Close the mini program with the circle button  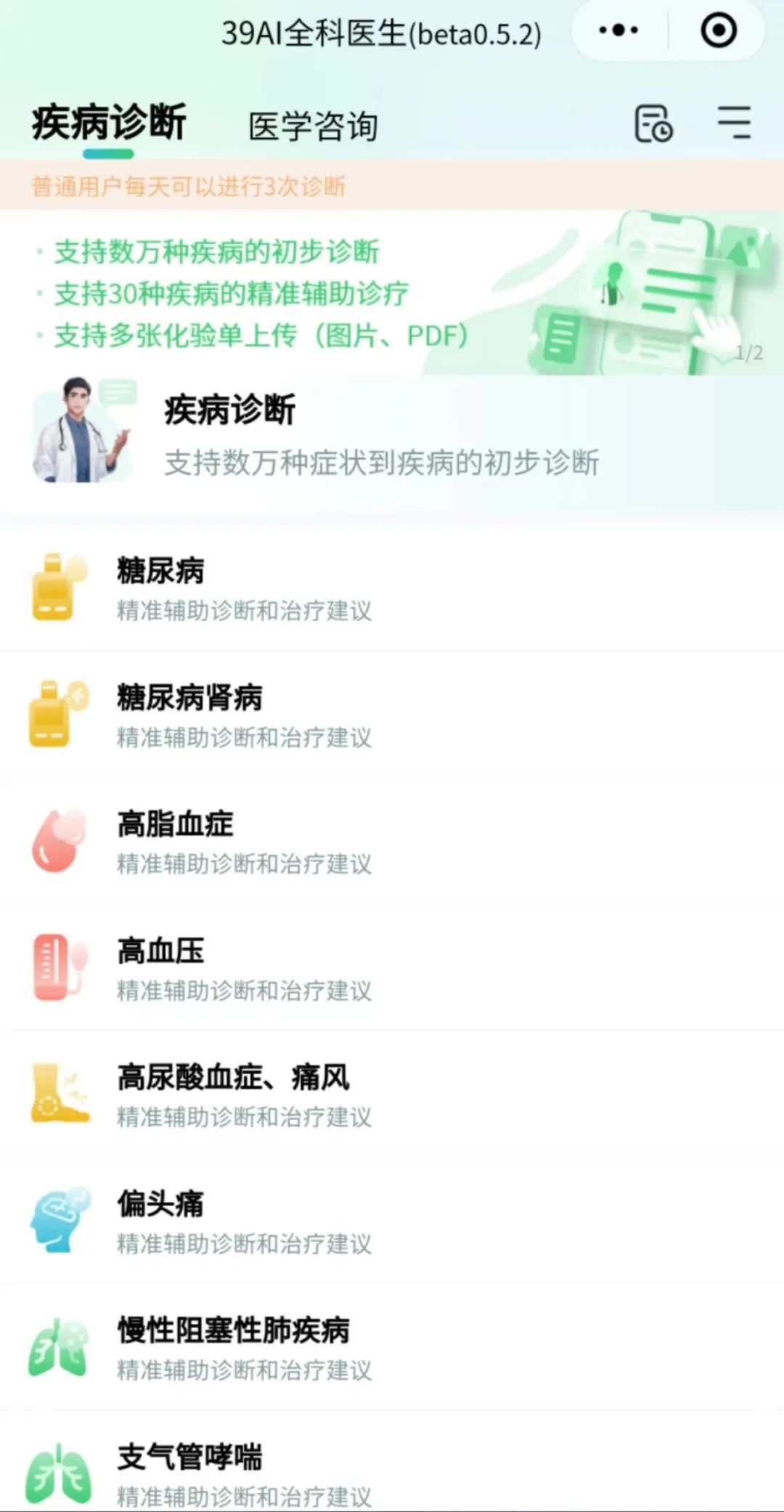click(x=718, y=31)
